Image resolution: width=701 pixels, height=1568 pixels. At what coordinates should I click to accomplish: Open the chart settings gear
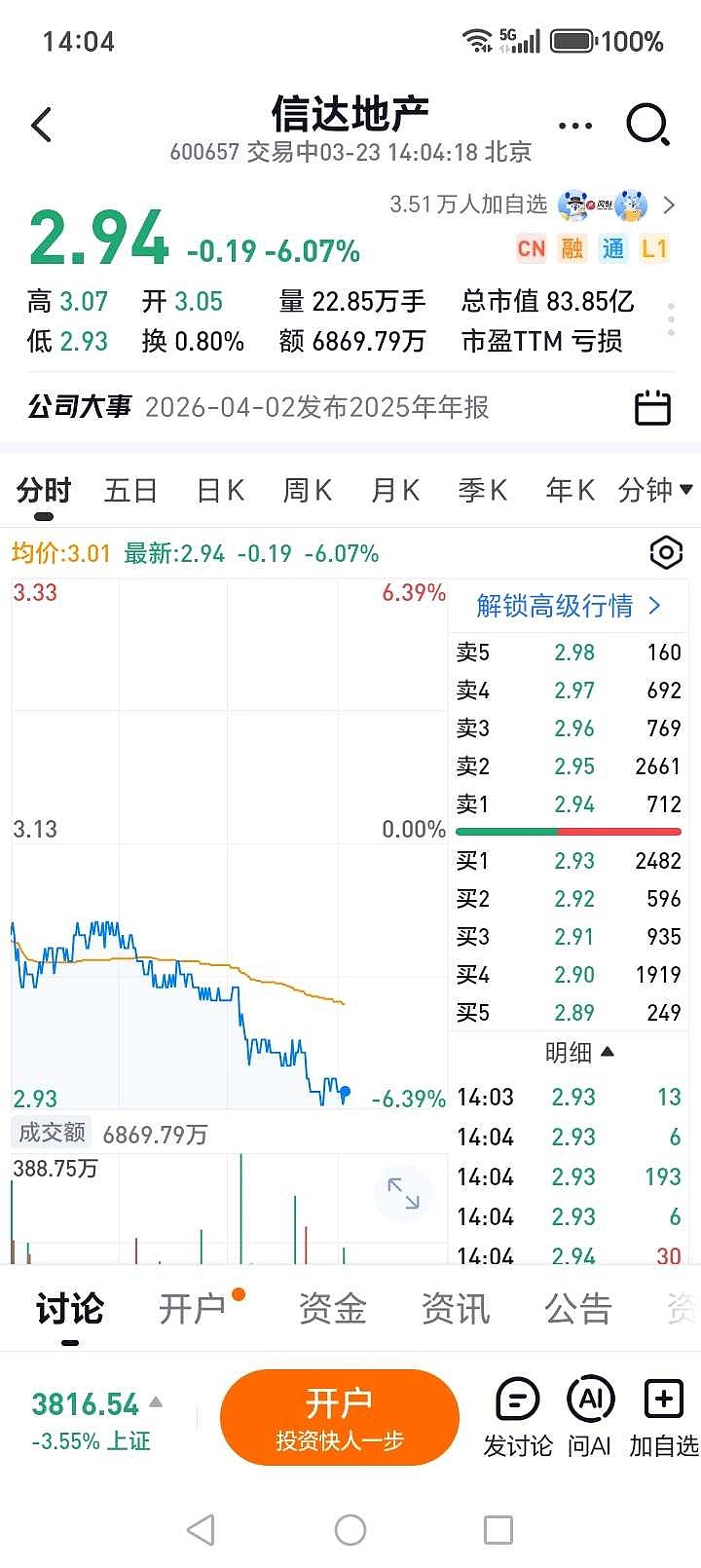coord(666,551)
